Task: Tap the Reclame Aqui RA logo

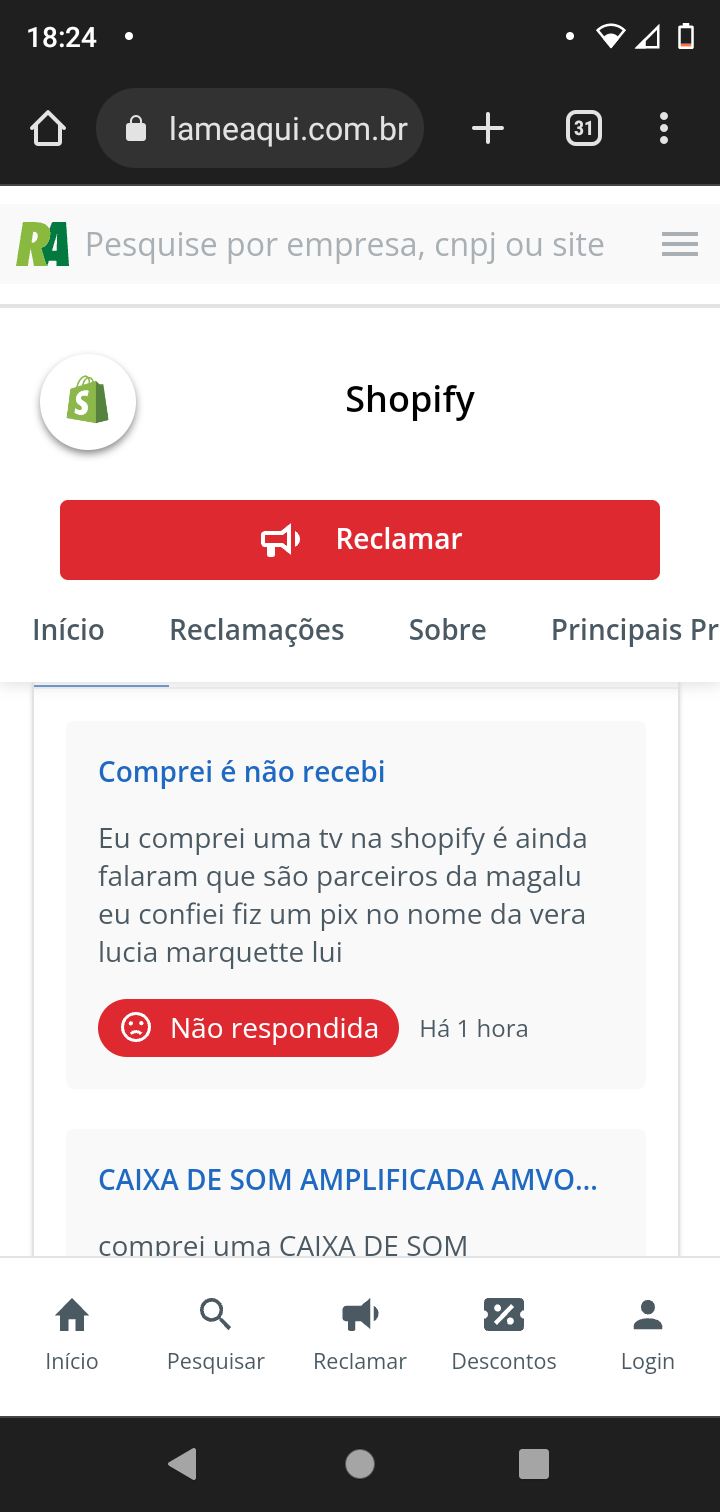Action: tap(43, 244)
